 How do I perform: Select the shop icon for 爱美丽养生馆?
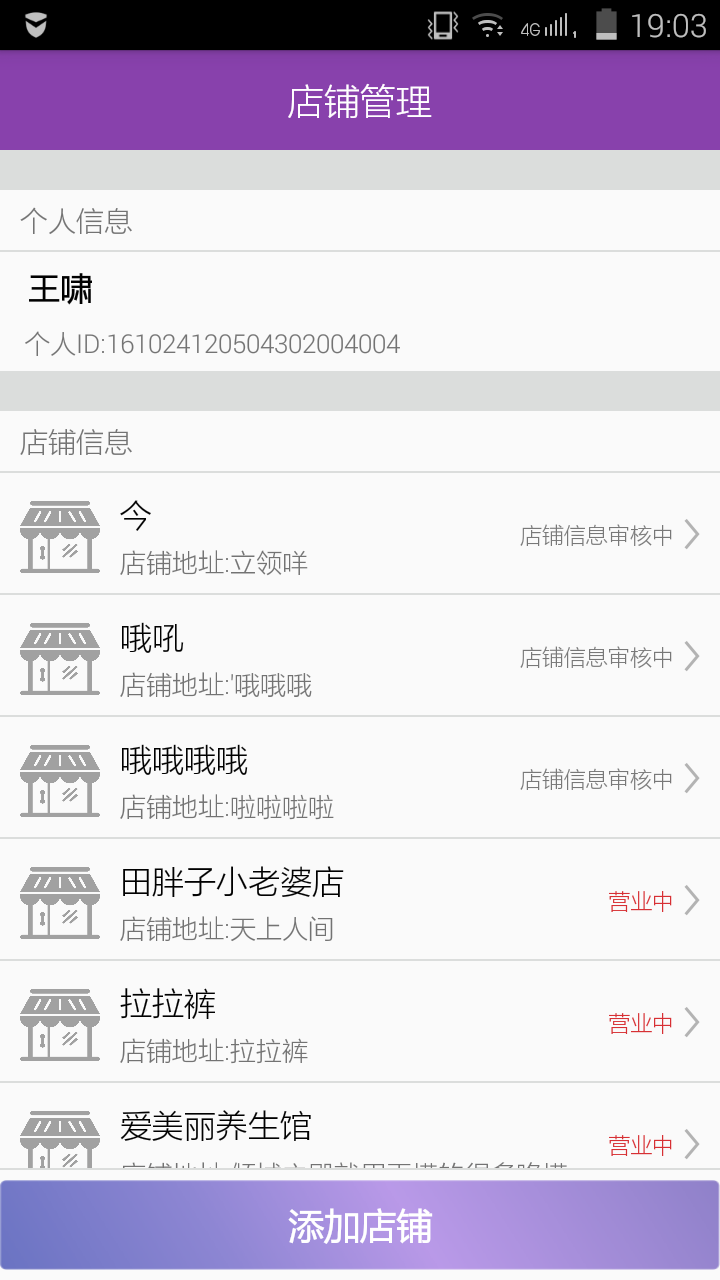click(x=59, y=1137)
